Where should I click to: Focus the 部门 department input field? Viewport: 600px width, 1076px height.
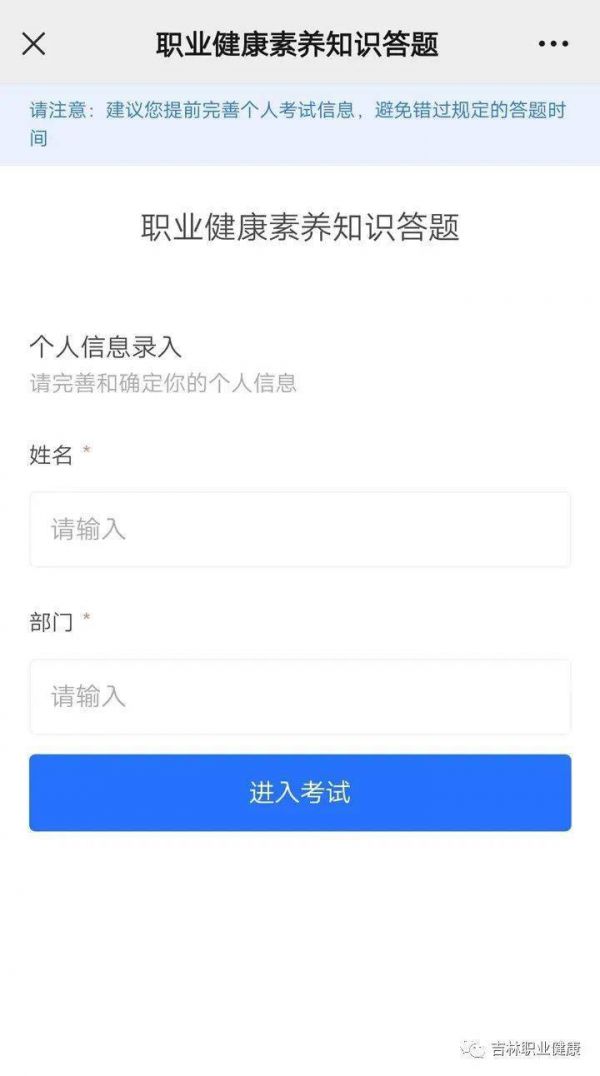point(300,697)
